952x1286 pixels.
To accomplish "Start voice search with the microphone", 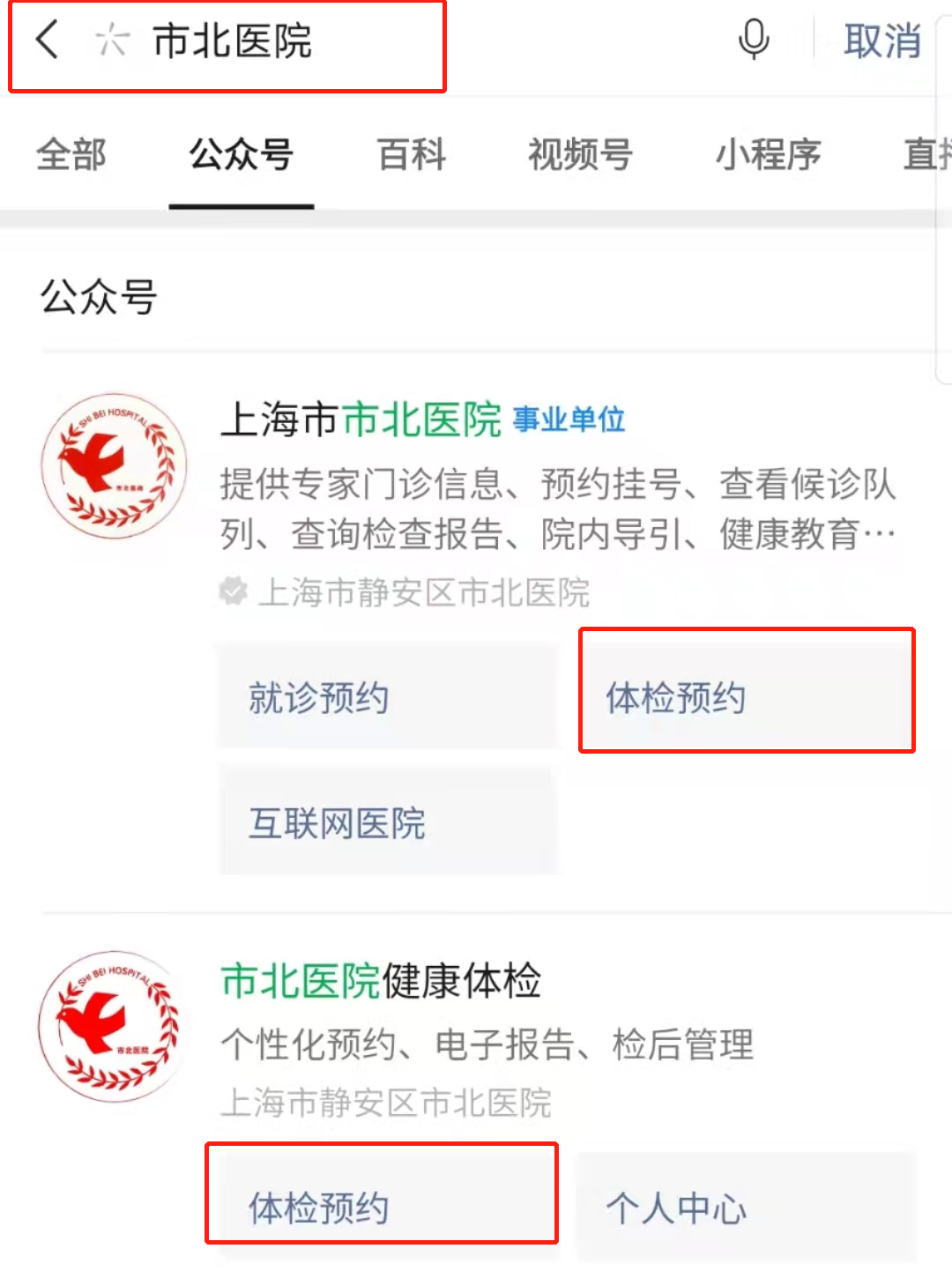I will (x=754, y=41).
